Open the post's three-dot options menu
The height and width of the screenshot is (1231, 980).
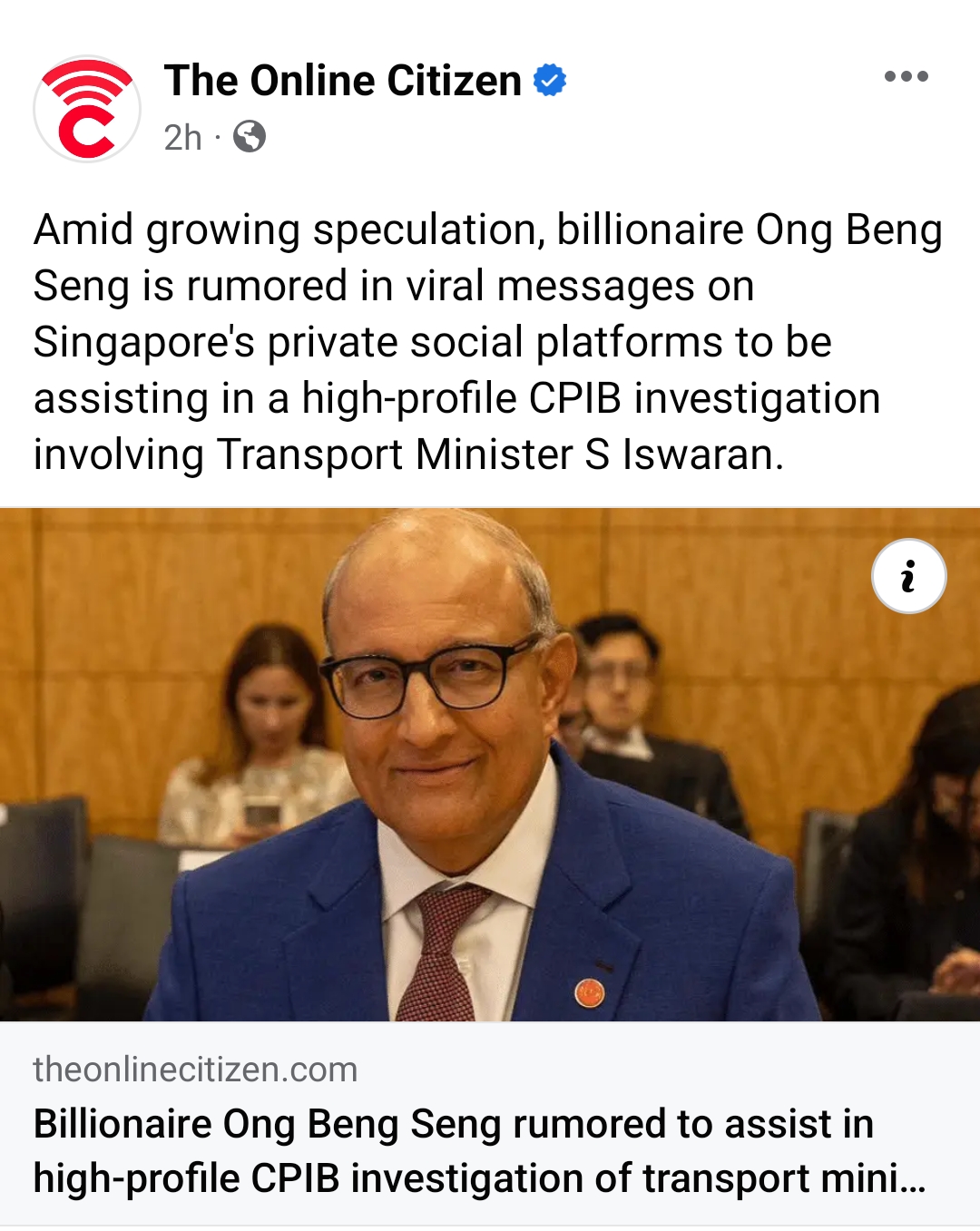click(906, 77)
